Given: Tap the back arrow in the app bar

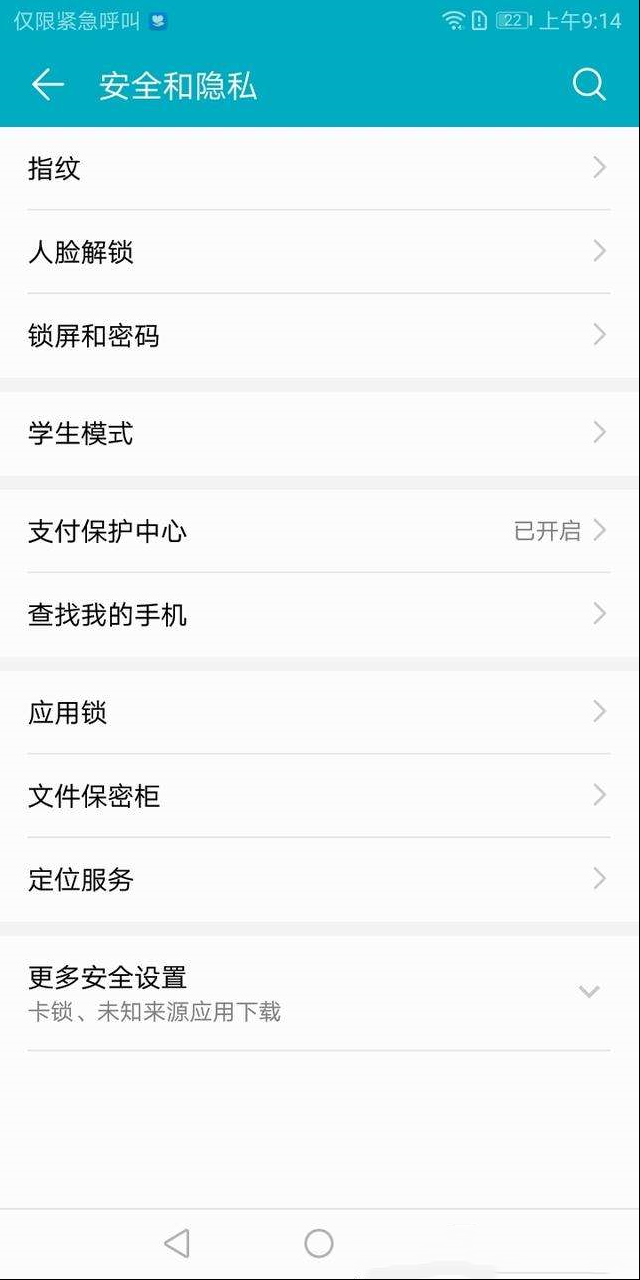Looking at the screenshot, I should tap(47, 86).
